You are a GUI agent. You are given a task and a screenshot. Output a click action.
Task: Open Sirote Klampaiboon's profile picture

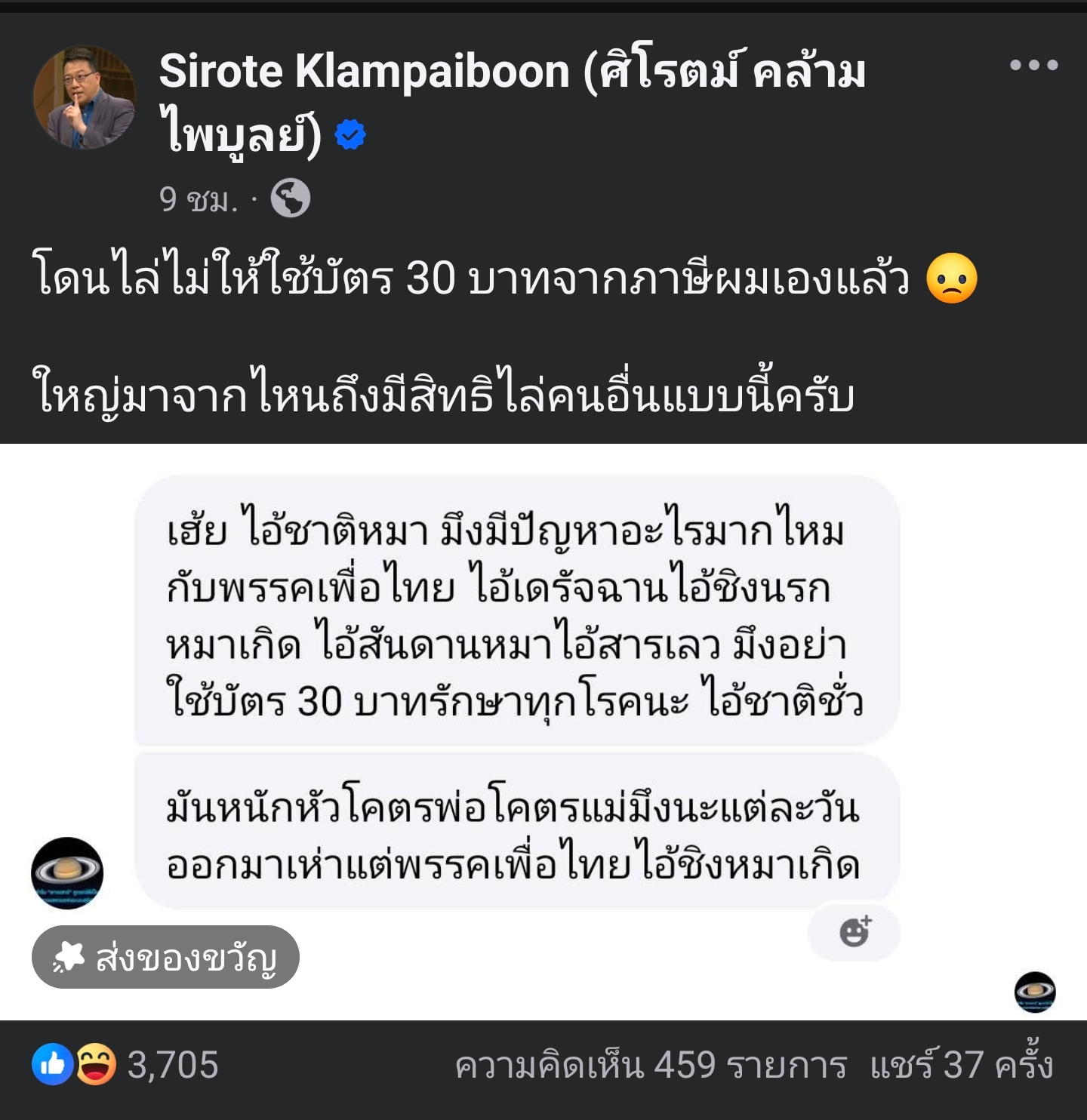point(85,98)
